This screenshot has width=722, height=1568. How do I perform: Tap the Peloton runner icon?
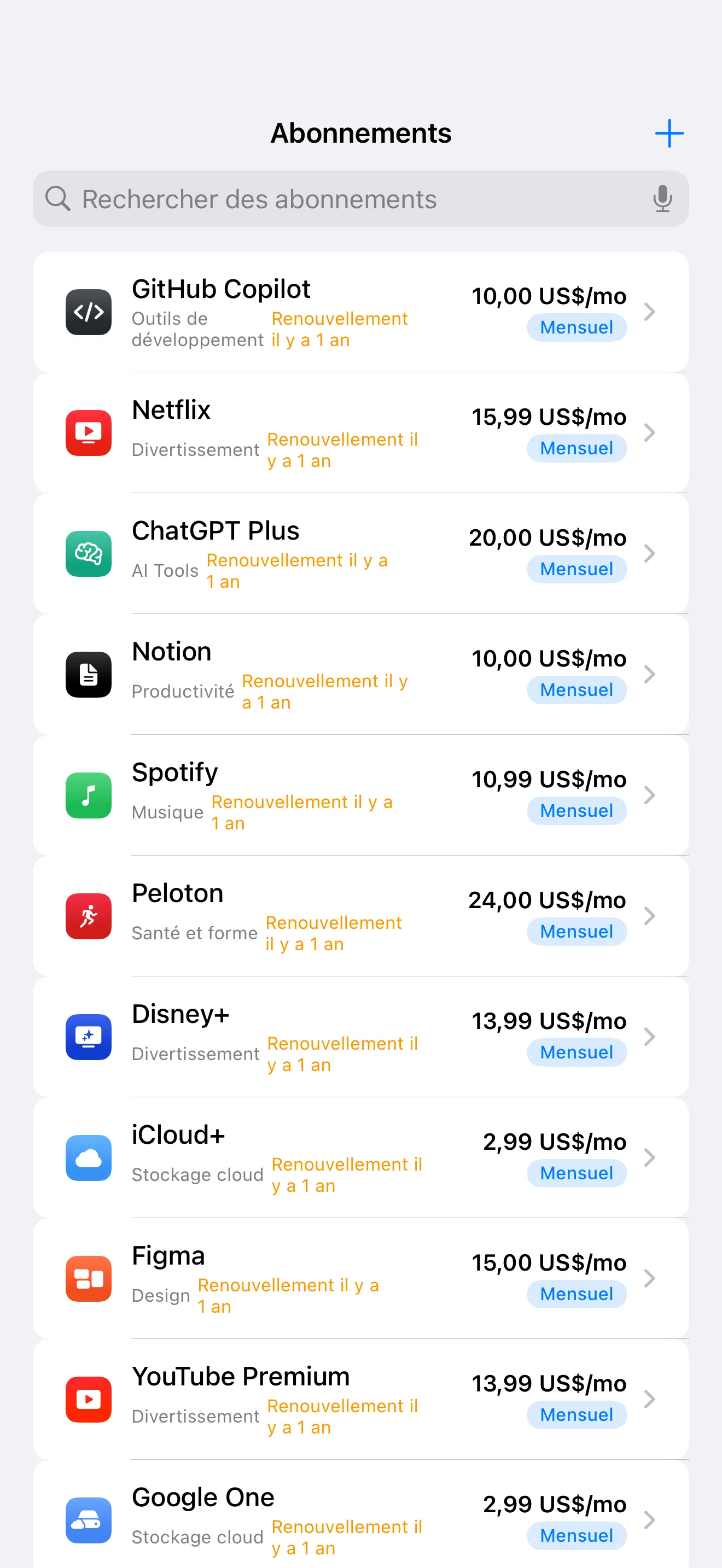88,916
